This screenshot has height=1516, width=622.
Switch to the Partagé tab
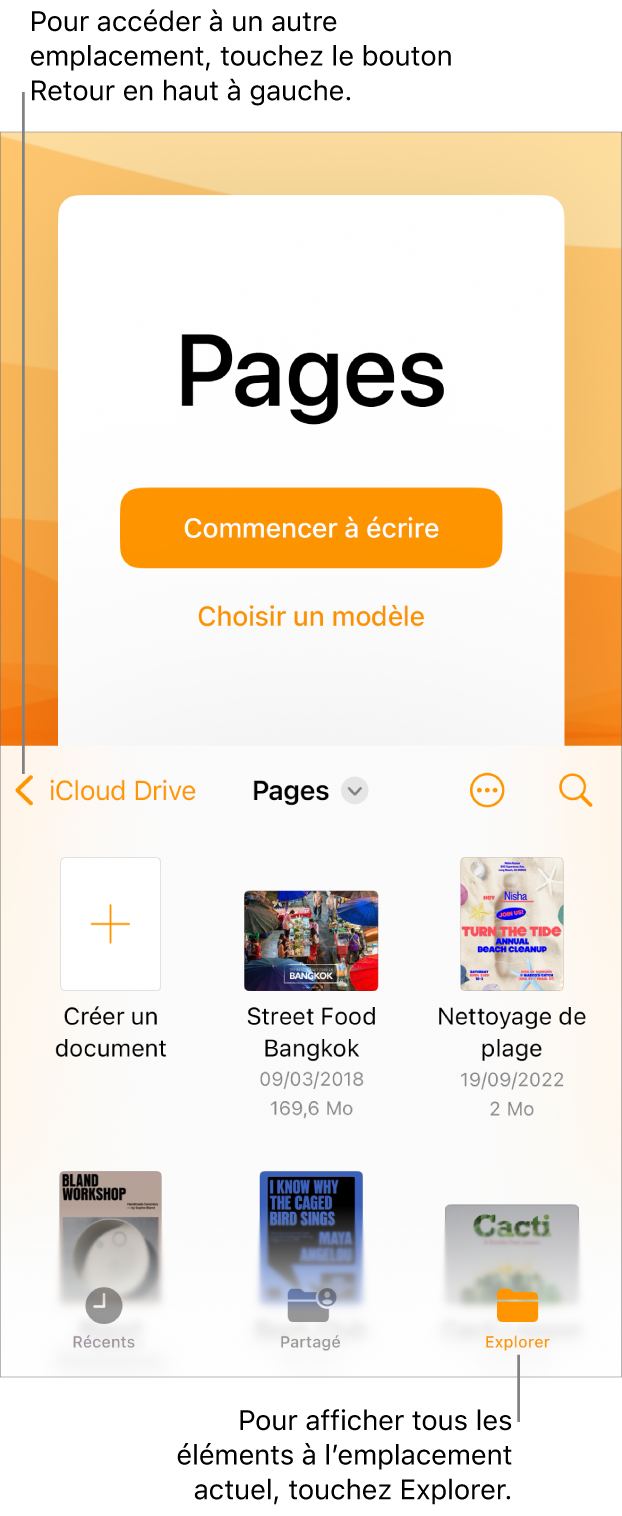[x=310, y=1318]
